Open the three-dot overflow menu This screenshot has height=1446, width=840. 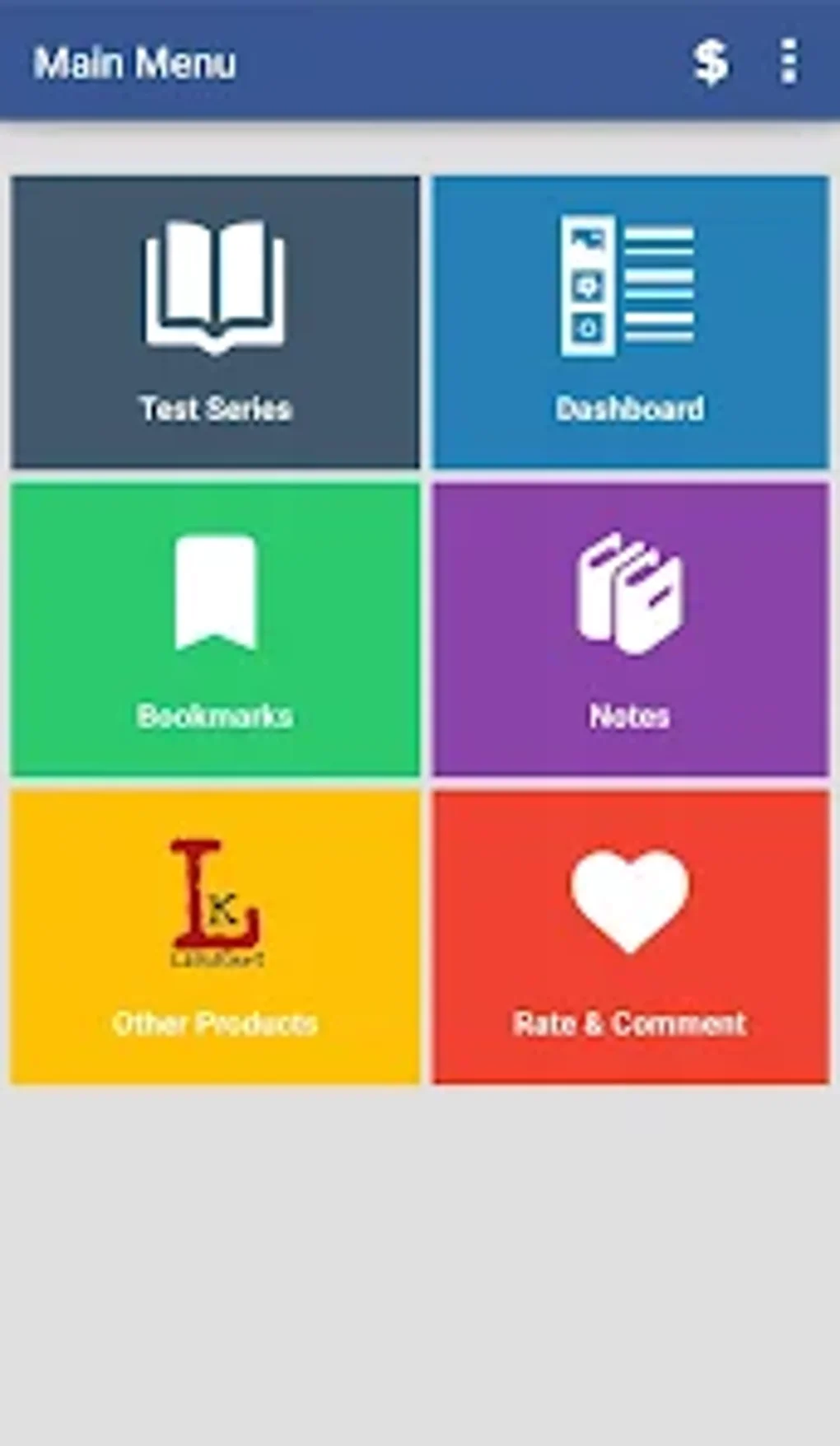[x=788, y=62]
